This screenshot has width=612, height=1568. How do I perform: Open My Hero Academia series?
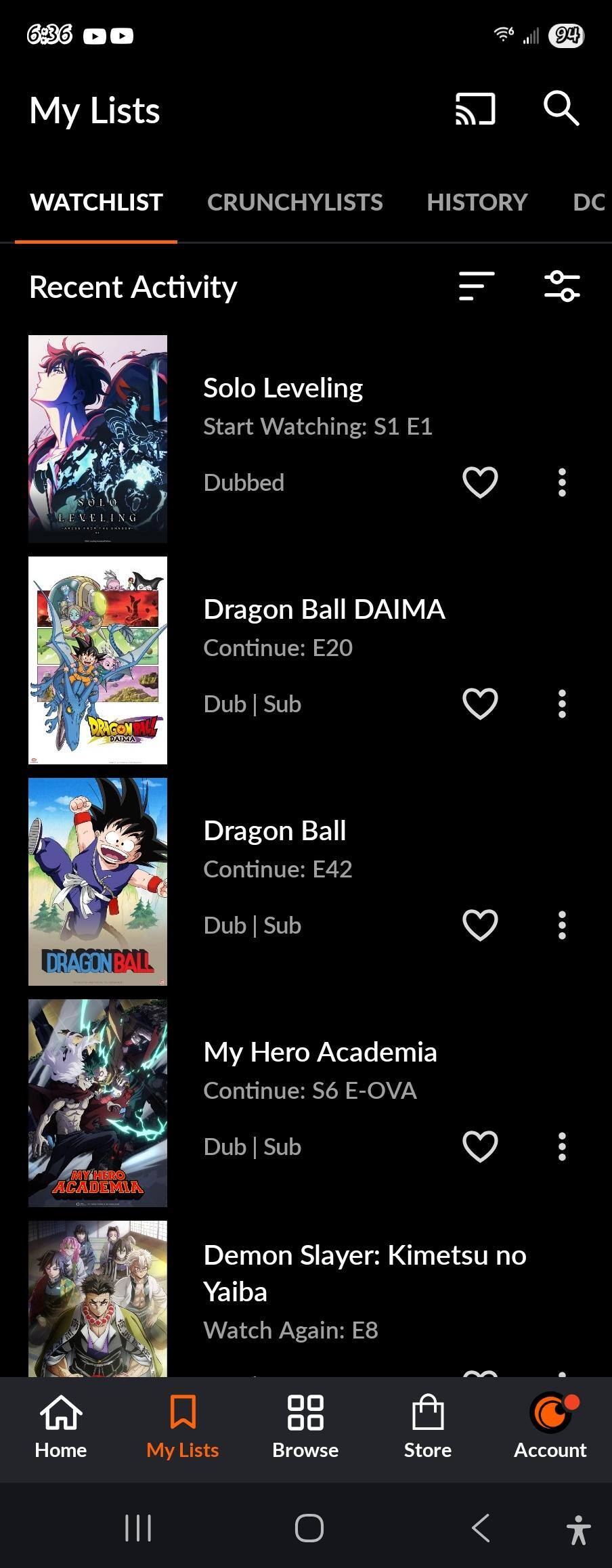coord(320,1052)
